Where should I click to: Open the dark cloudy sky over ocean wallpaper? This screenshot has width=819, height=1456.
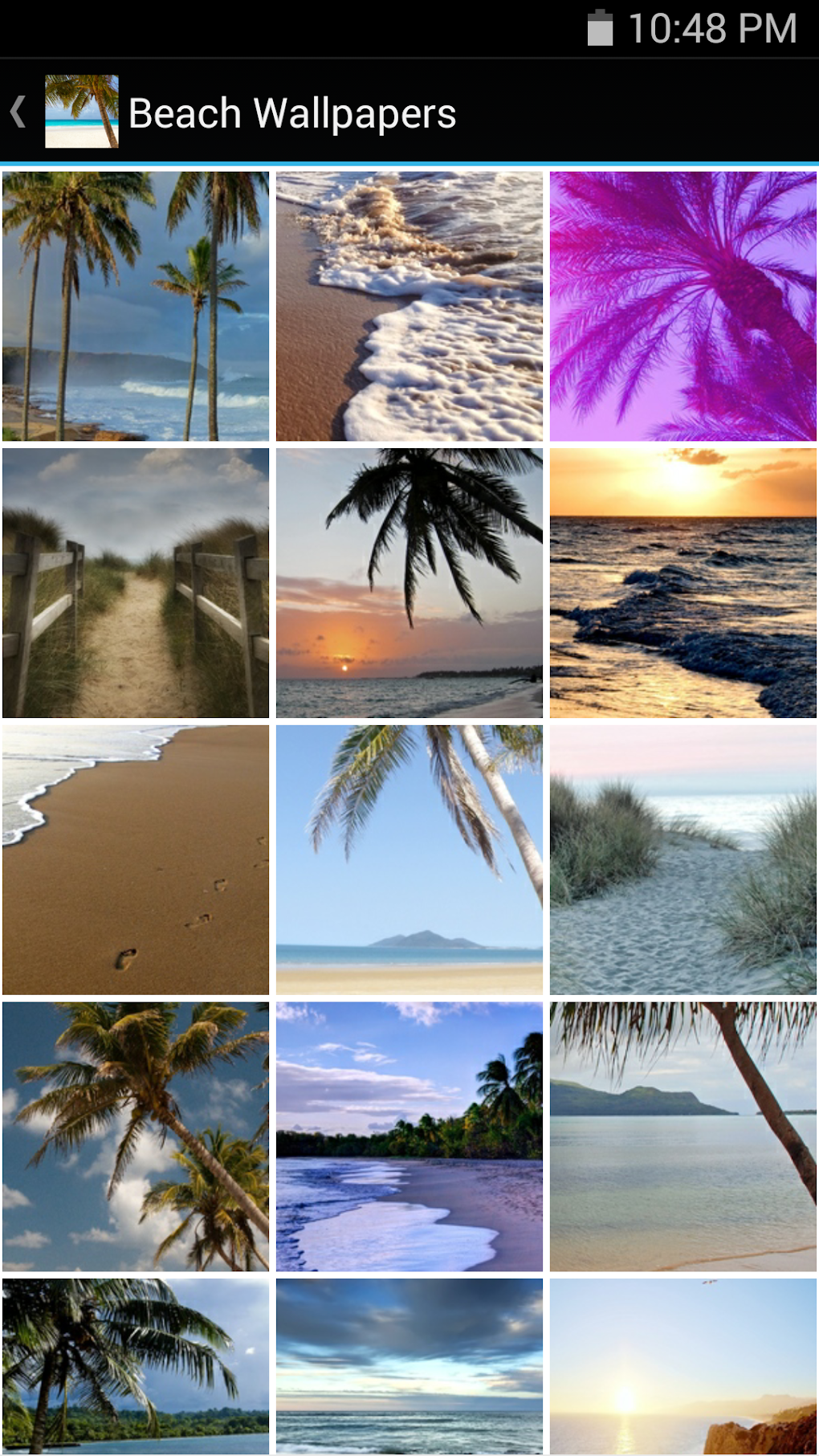tap(409, 1367)
